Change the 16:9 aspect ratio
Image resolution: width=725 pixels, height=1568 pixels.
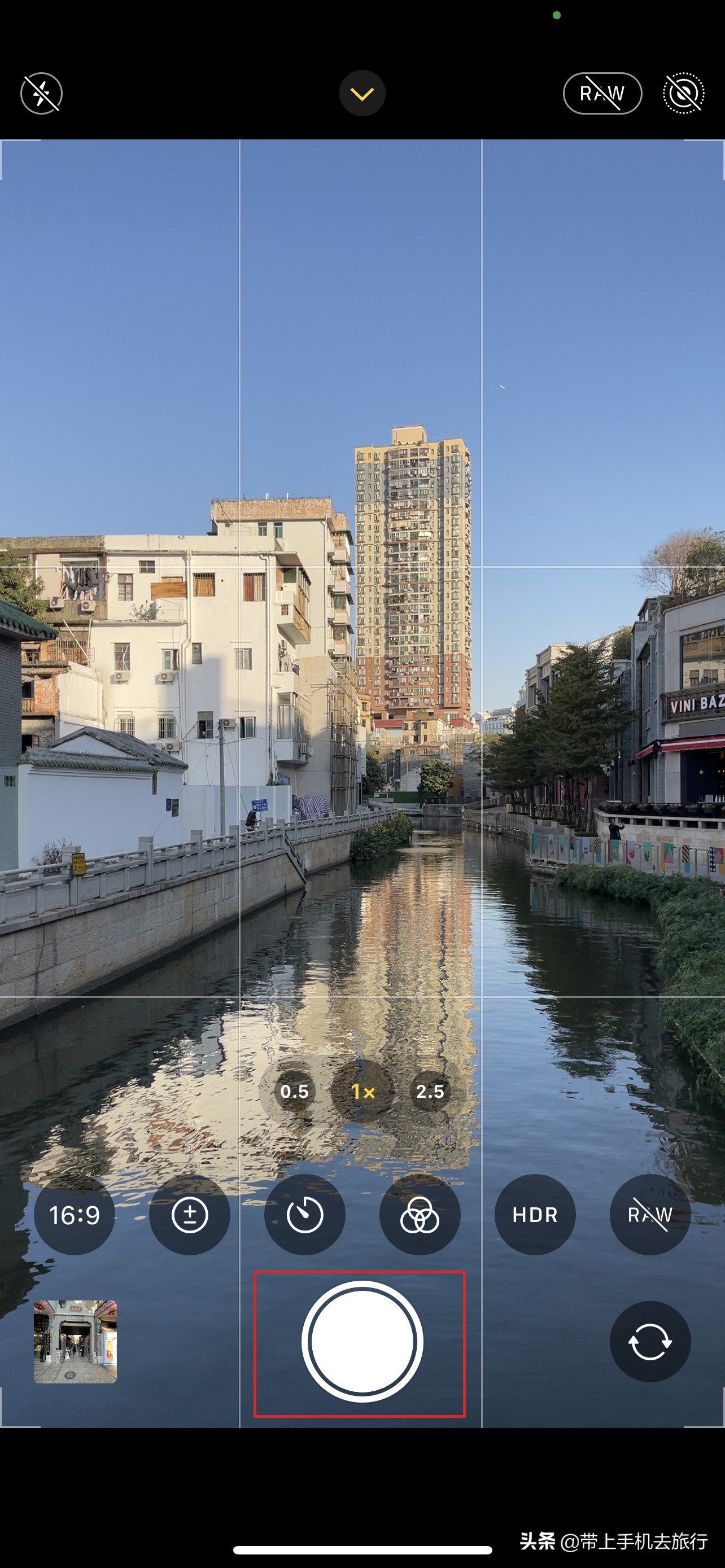coord(75,1215)
